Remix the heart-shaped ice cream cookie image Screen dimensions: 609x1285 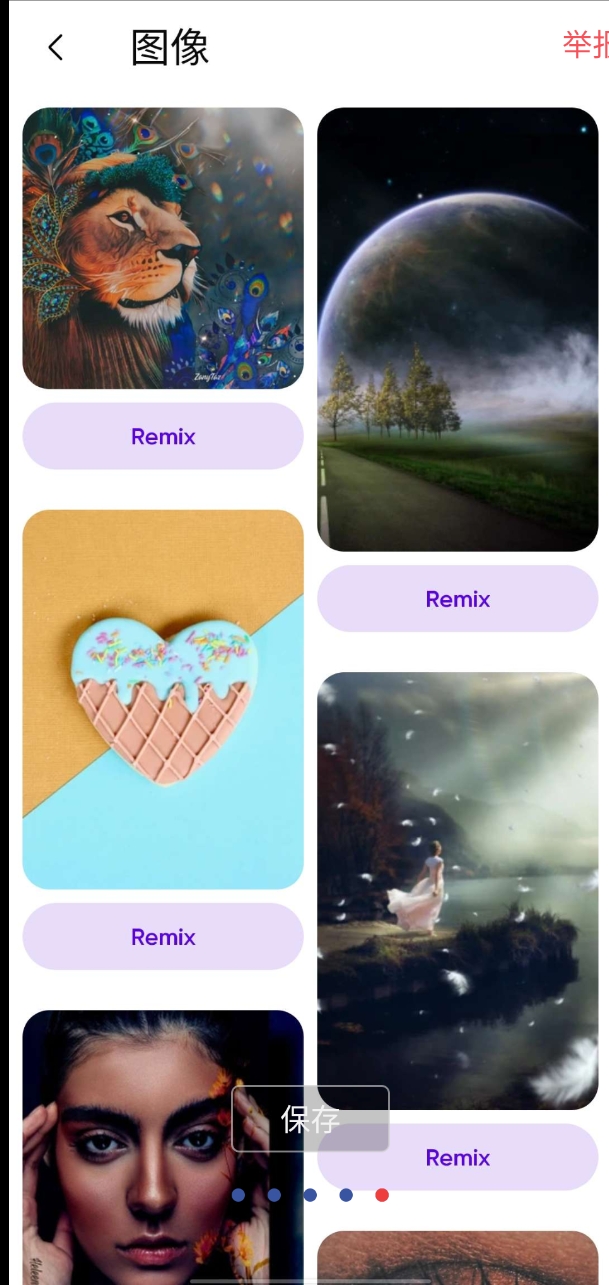click(x=163, y=937)
